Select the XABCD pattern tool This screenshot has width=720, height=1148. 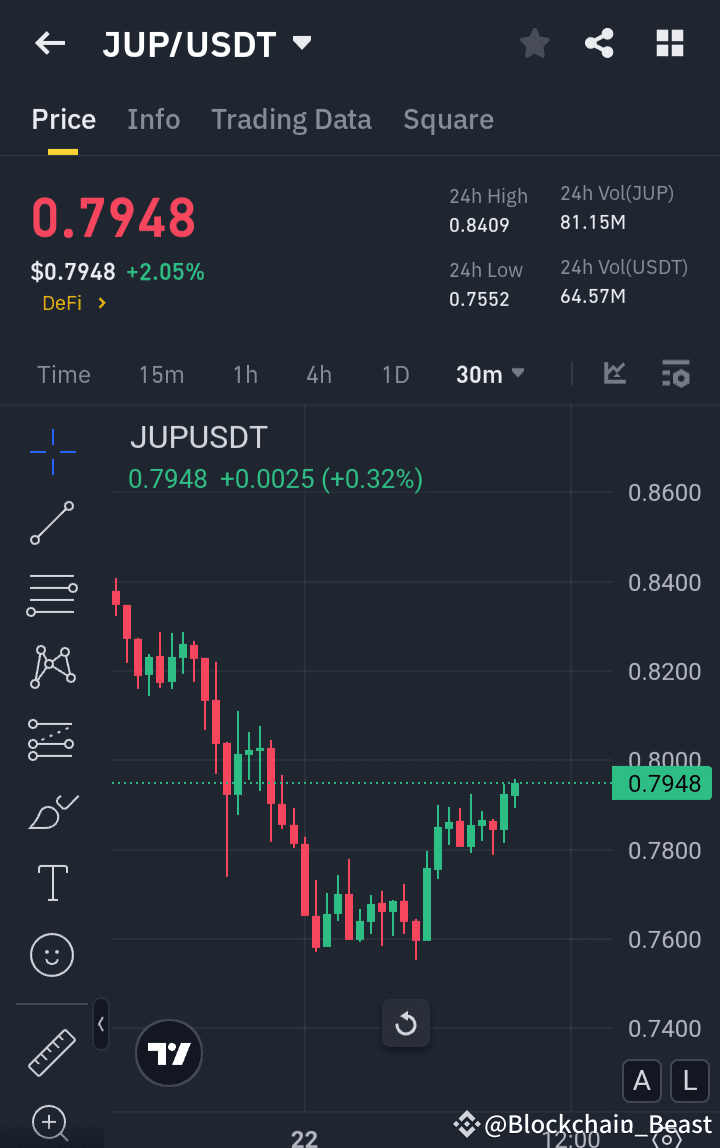pos(51,667)
